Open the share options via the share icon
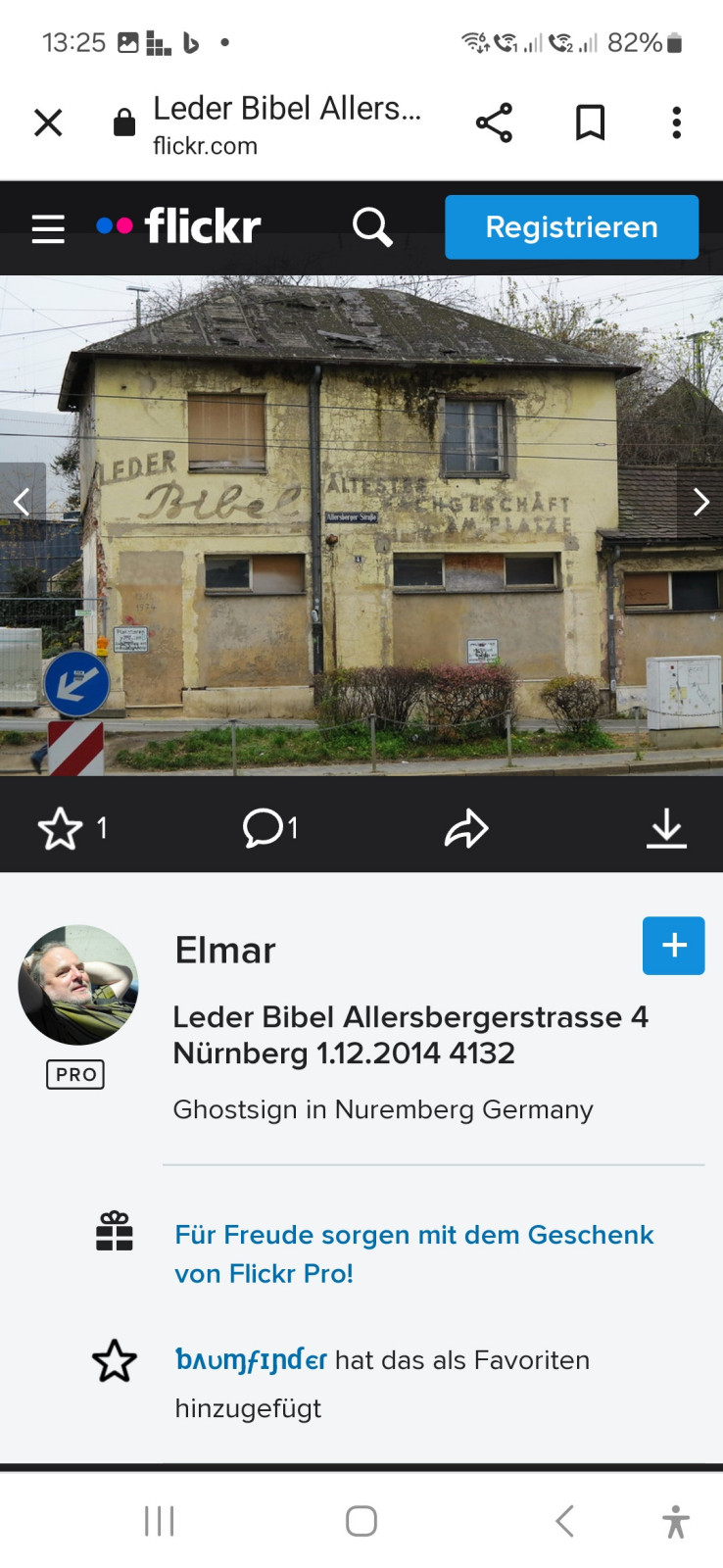 (x=494, y=122)
